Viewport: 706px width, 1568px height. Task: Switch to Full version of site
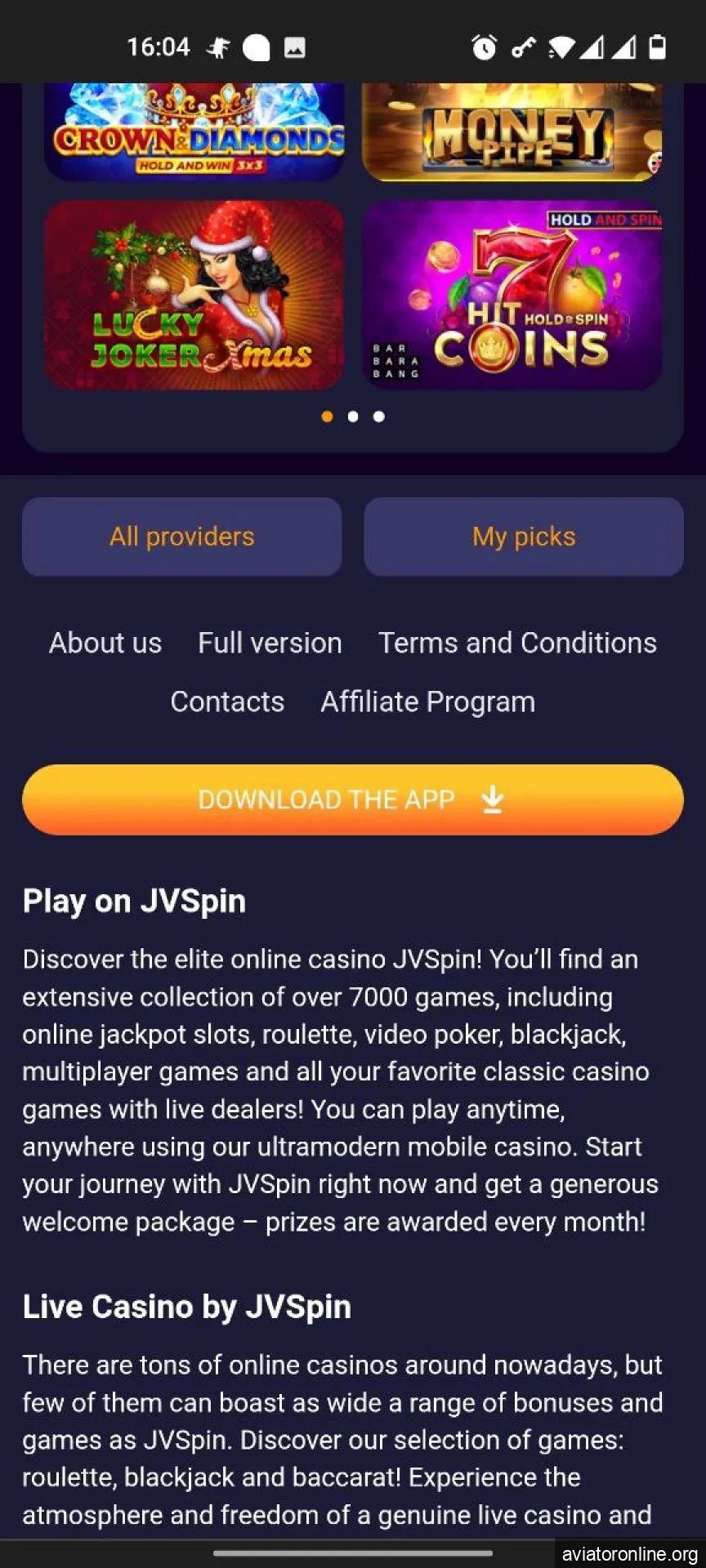coord(270,643)
